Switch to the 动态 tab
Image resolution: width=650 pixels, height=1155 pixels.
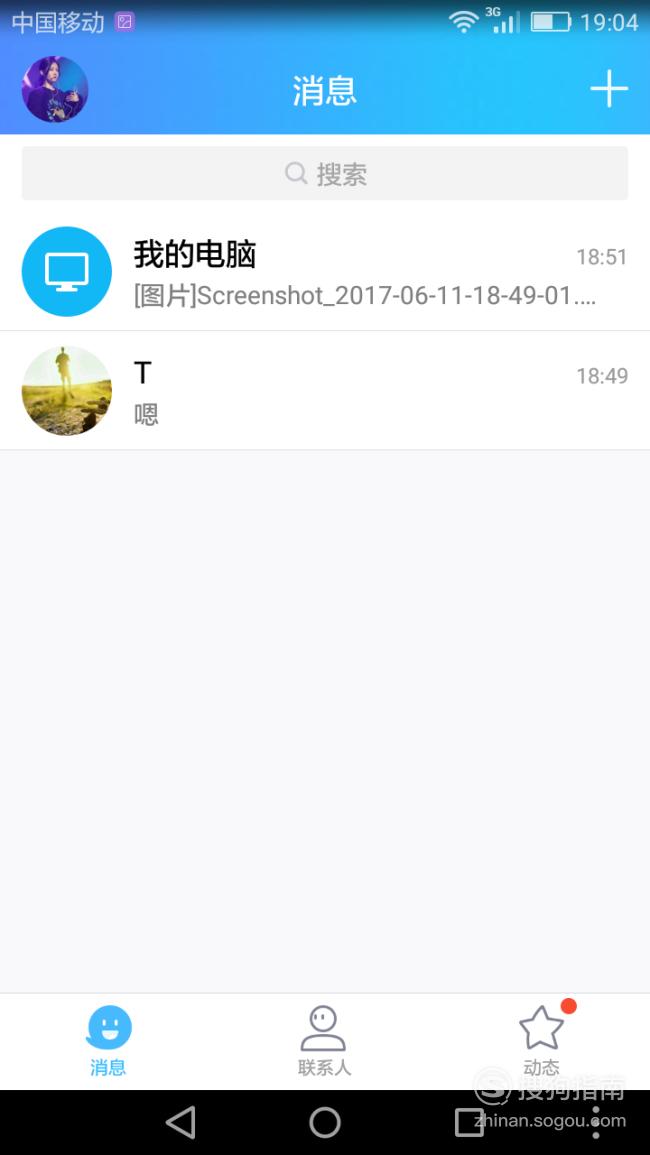pos(542,1041)
